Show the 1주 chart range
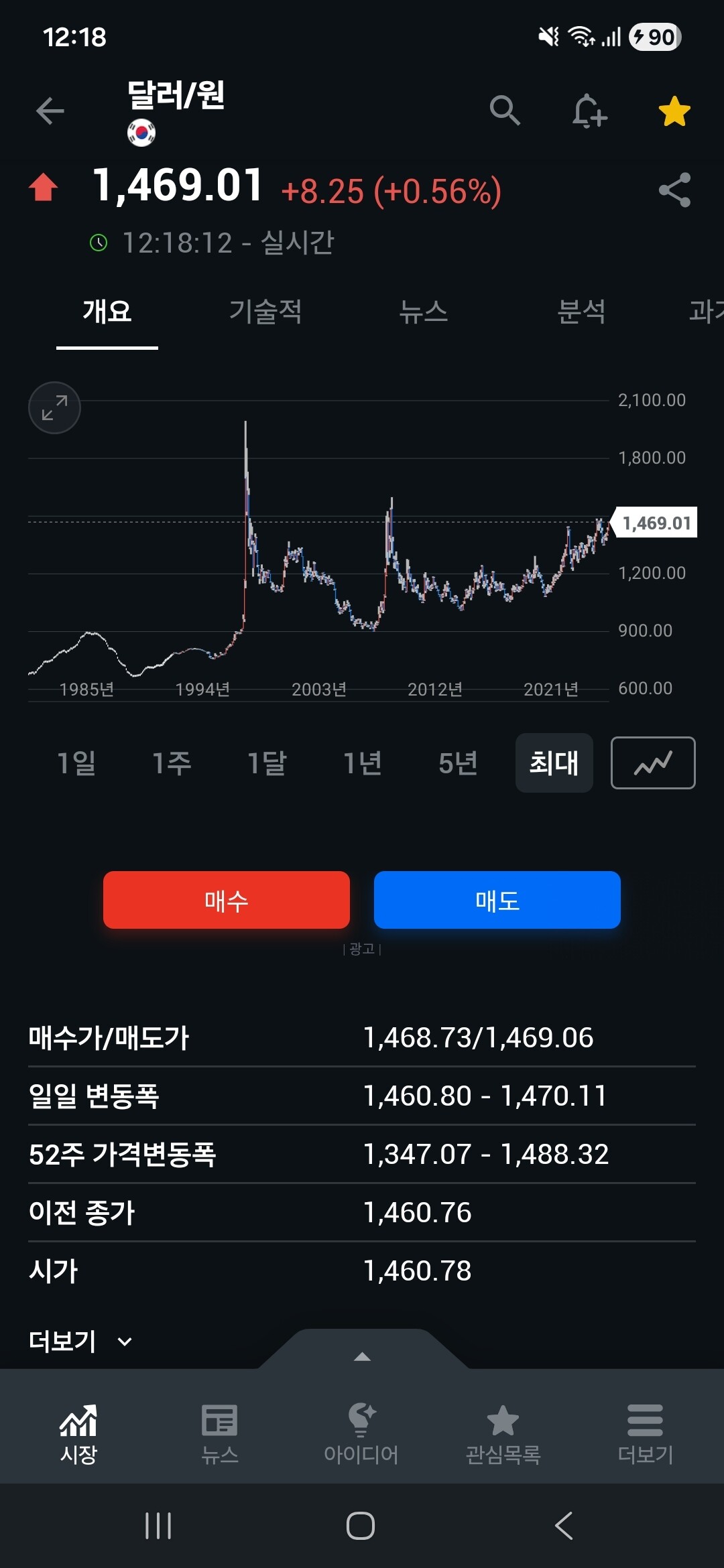724x1568 pixels. 172,763
